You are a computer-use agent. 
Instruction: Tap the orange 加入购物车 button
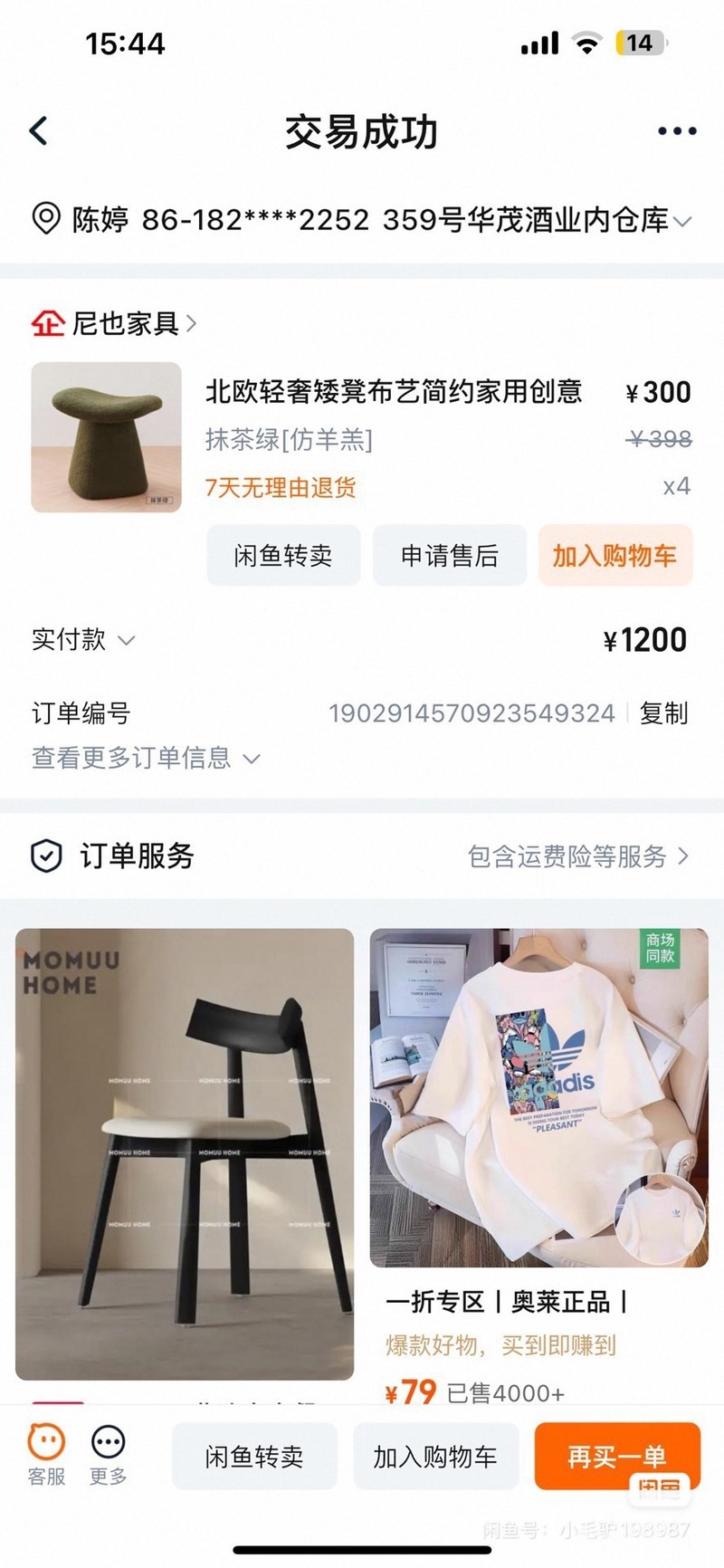[x=614, y=555]
